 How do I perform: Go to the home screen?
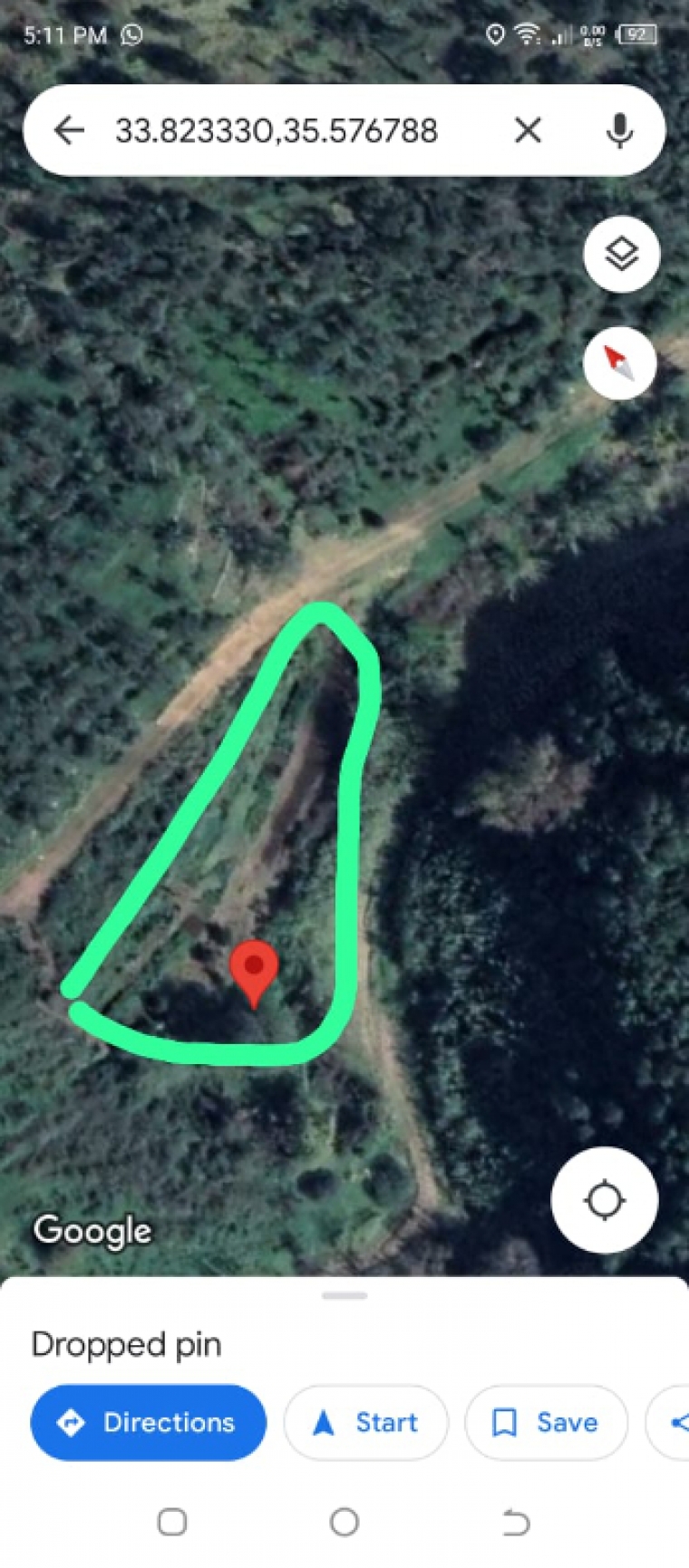click(x=344, y=1522)
